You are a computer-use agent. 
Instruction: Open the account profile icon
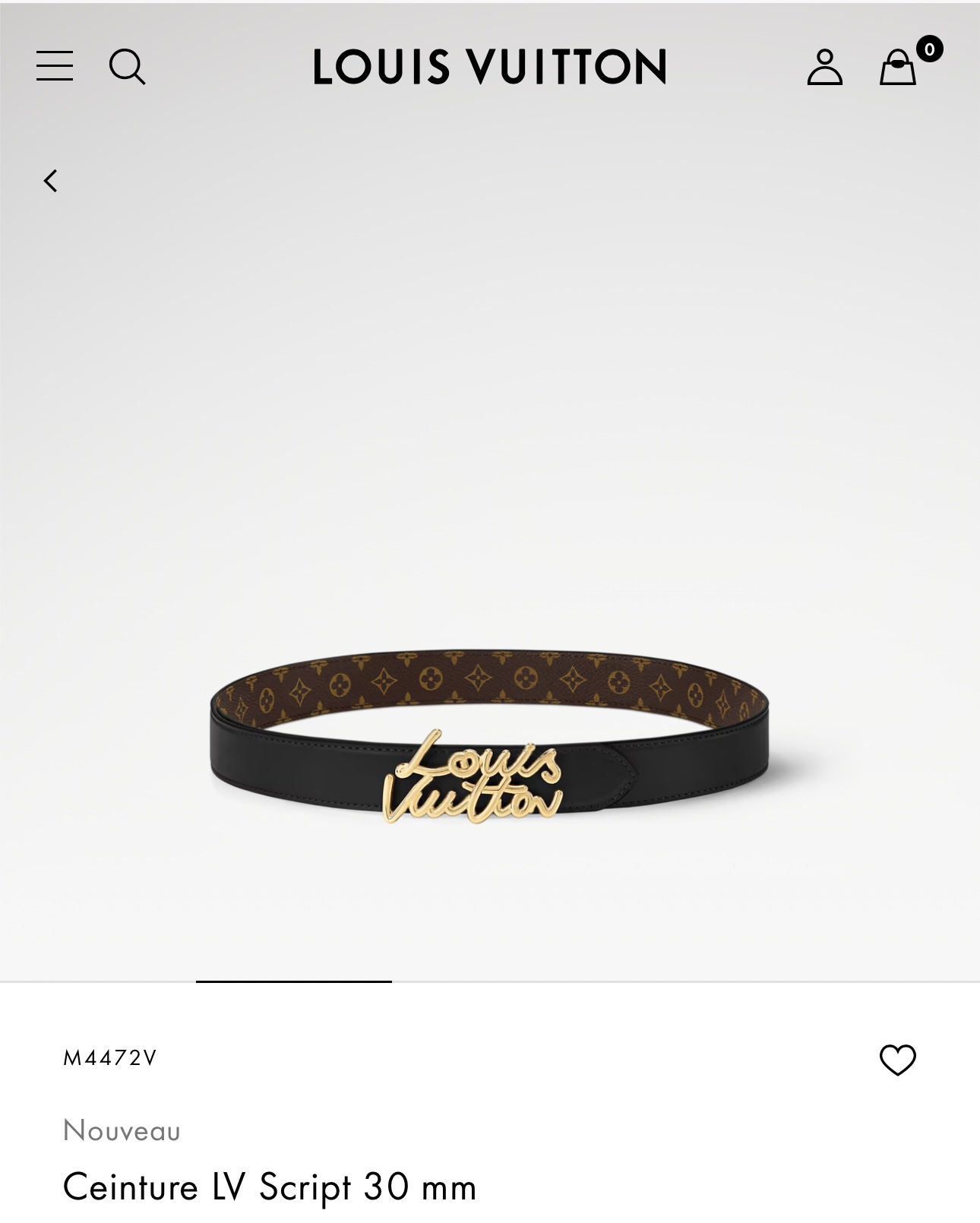coord(824,67)
